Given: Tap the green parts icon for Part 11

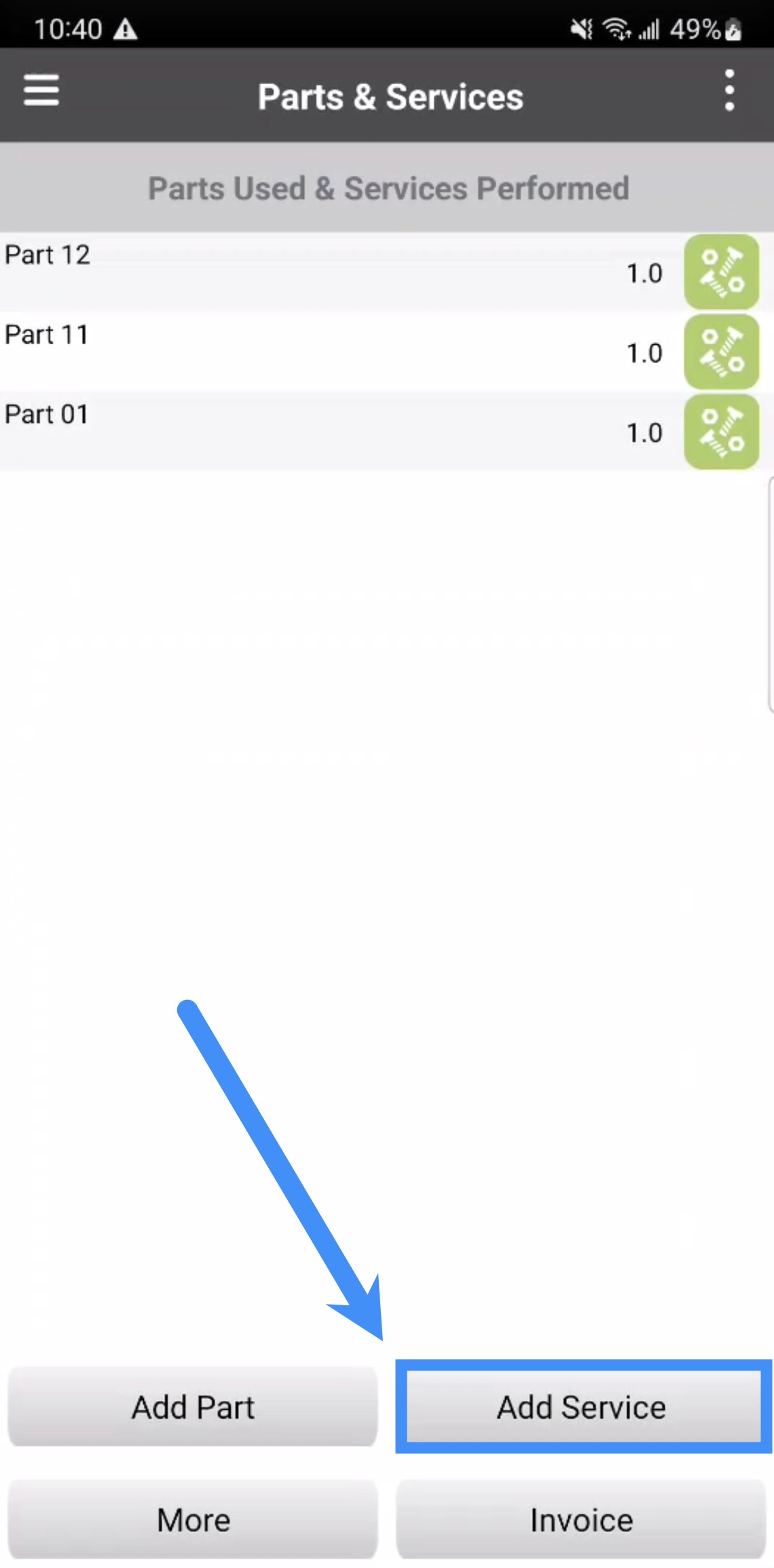Looking at the screenshot, I should pos(721,352).
